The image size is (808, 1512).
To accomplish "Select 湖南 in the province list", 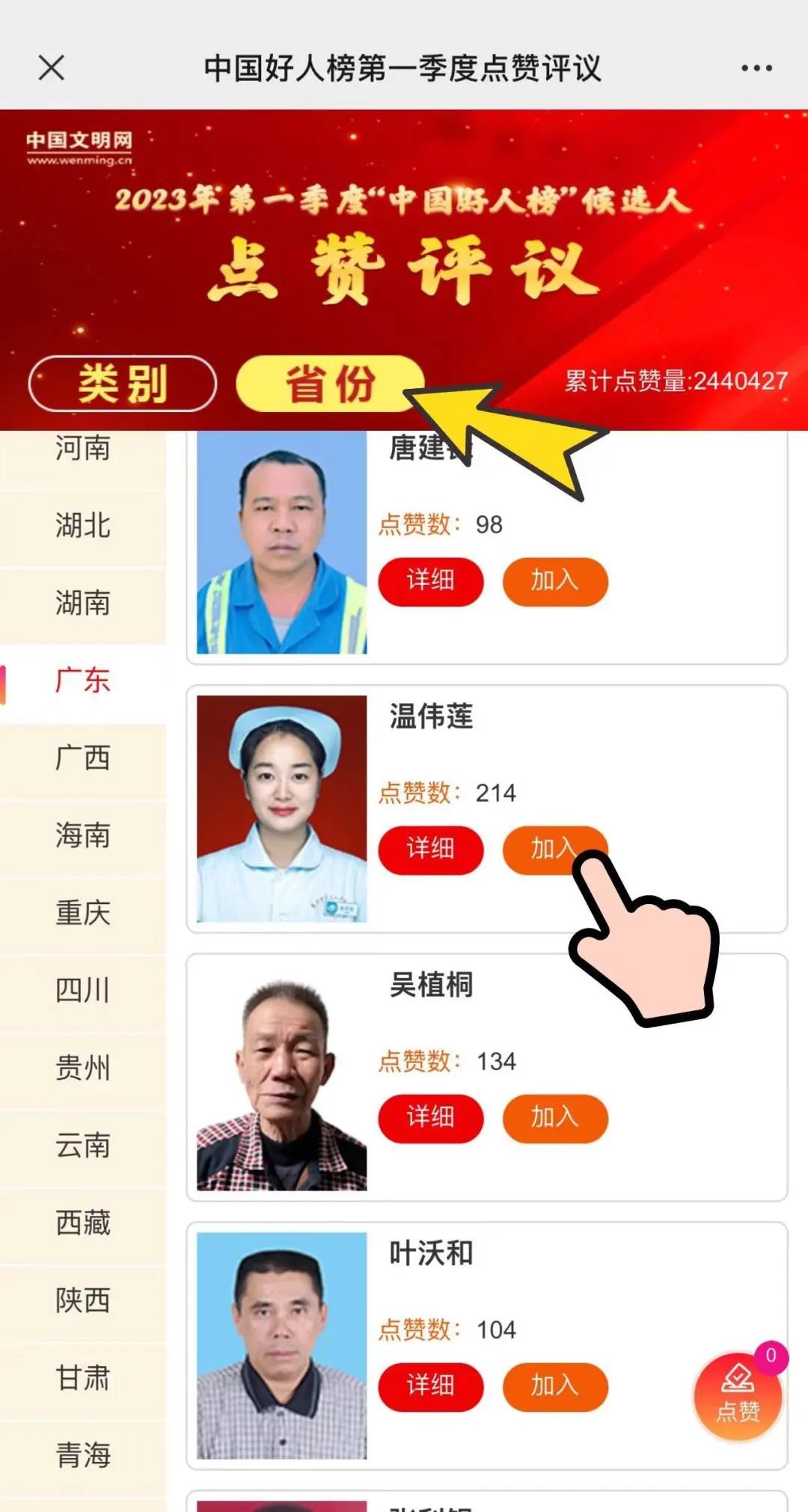I will pyautogui.click(x=82, y=603).
